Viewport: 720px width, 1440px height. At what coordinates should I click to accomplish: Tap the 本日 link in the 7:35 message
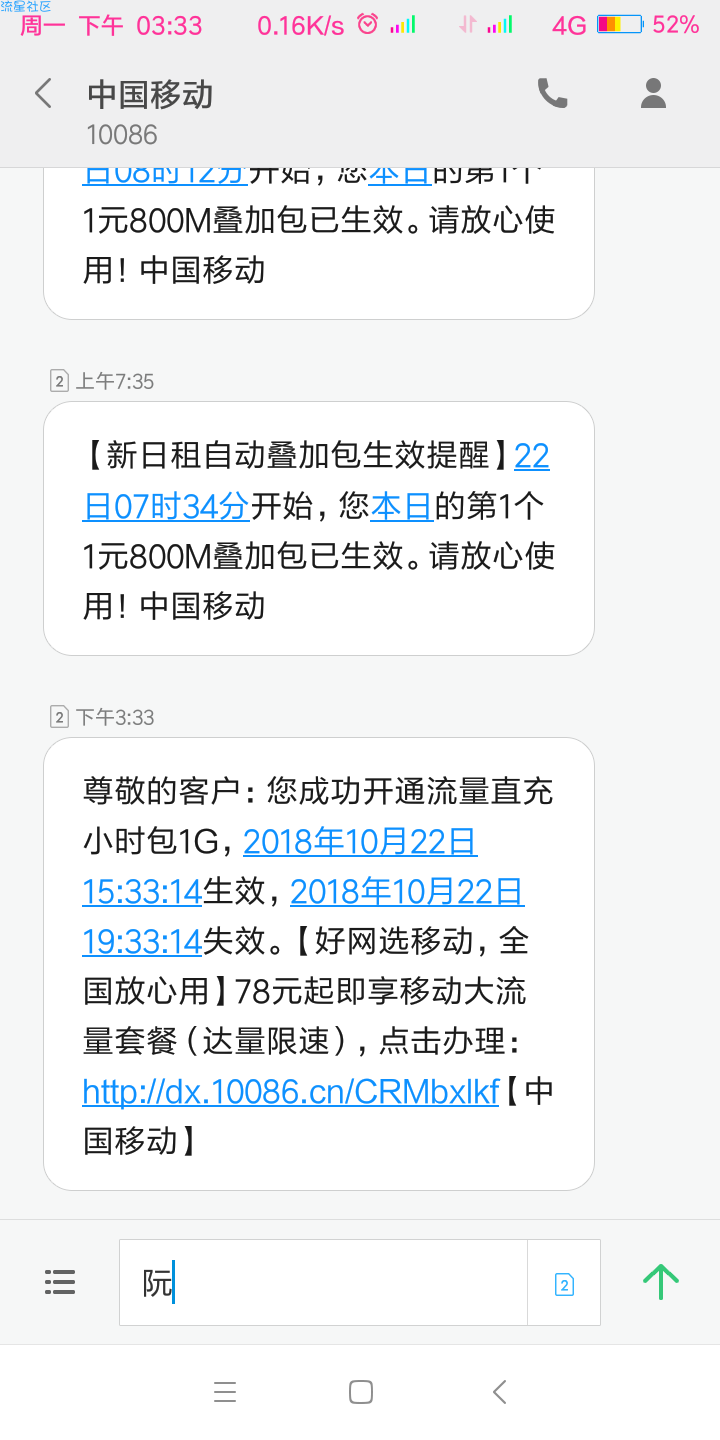tap(401, 507)
